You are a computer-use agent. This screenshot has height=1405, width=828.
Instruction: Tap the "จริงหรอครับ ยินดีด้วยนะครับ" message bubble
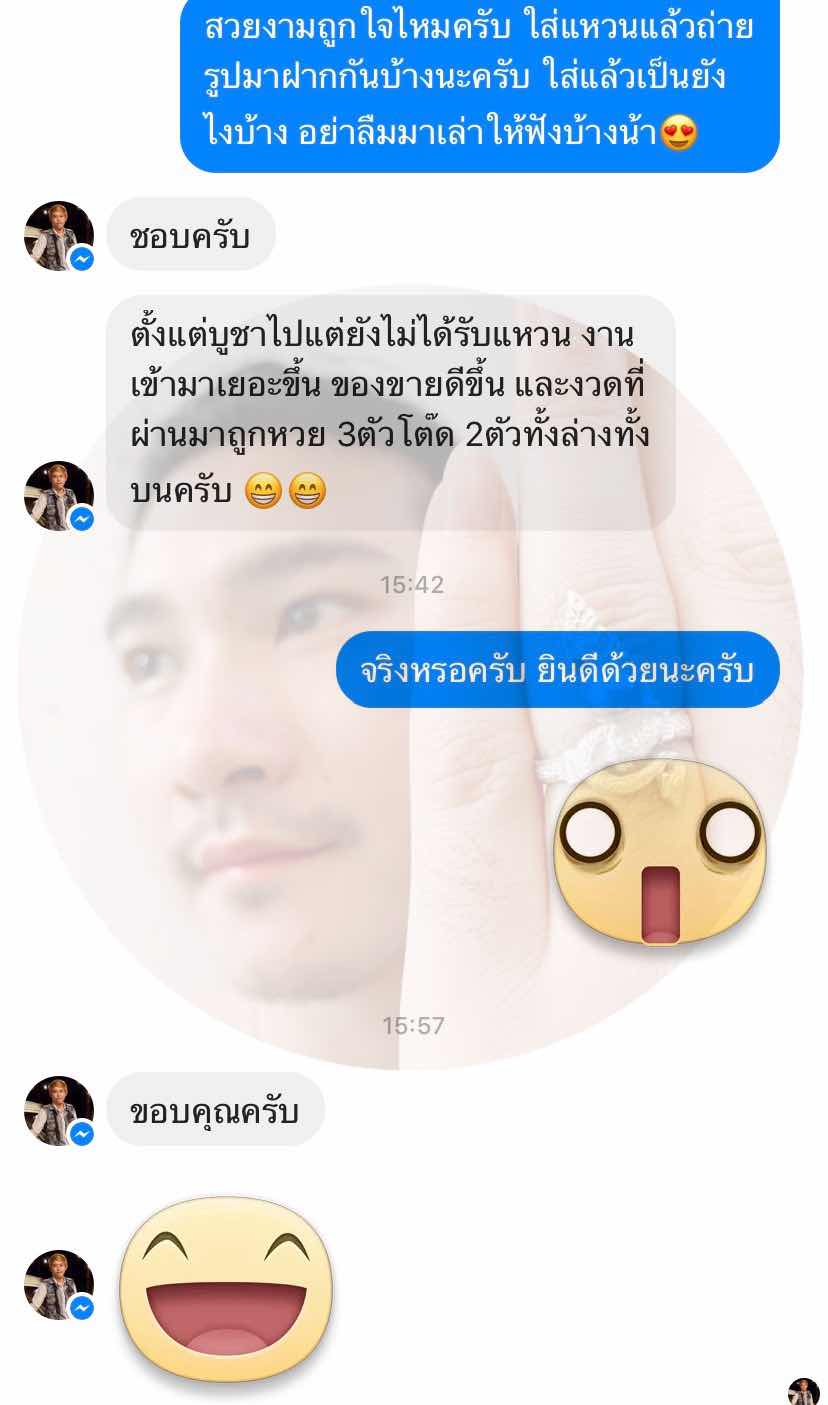[557, 670]
